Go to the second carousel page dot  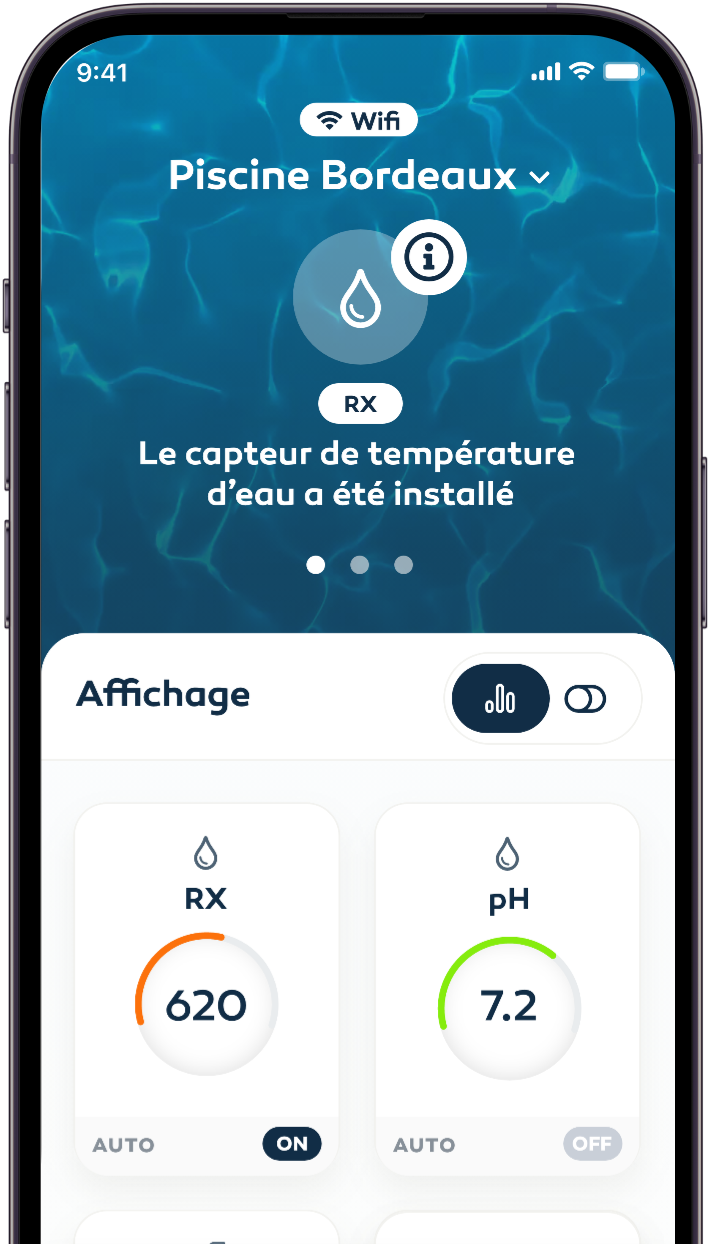pos(359,565)
